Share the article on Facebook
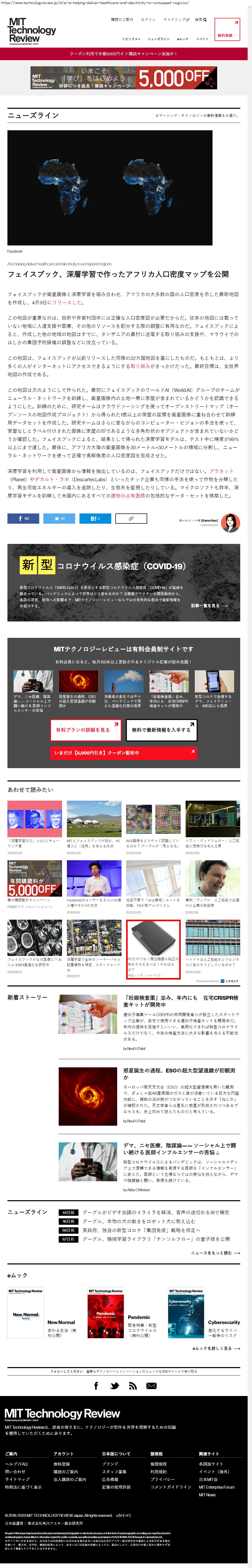This screenshot has height=1568, width=252. tap(23, 519)
